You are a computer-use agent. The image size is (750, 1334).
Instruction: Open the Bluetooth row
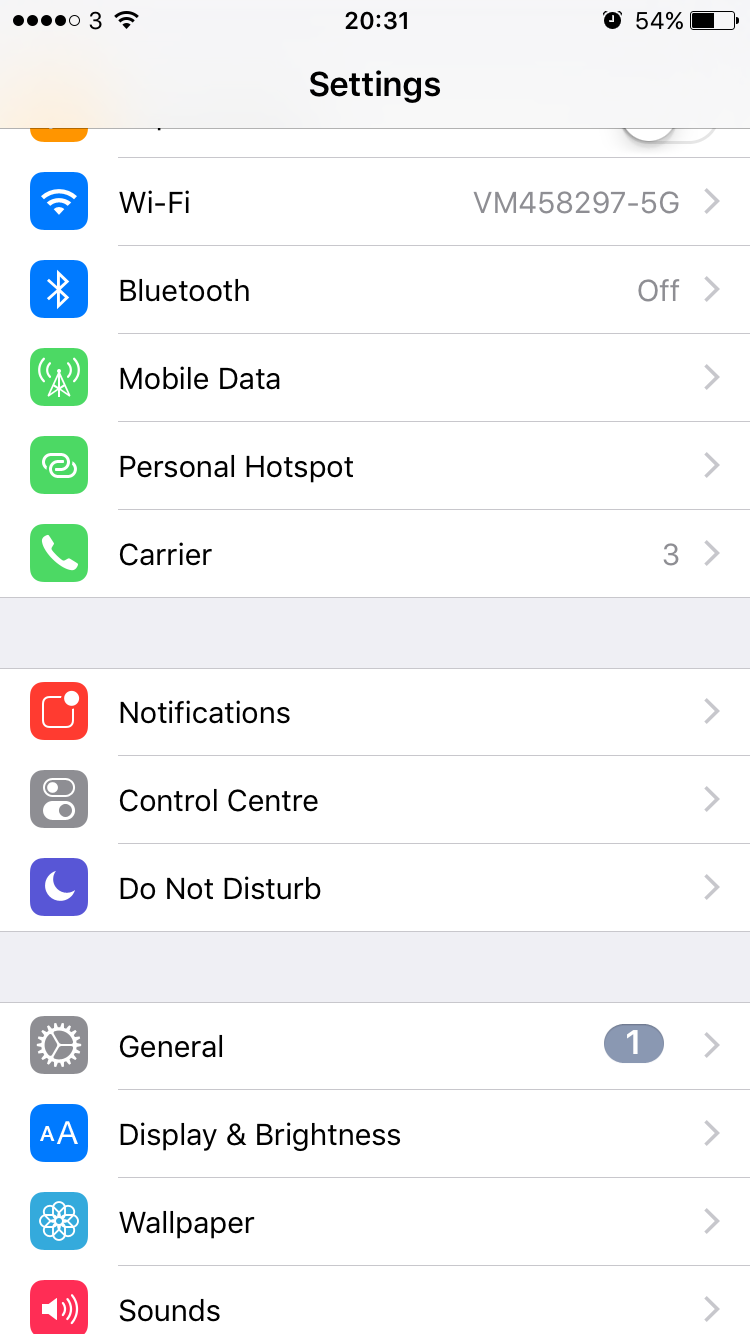click(375, 290)
